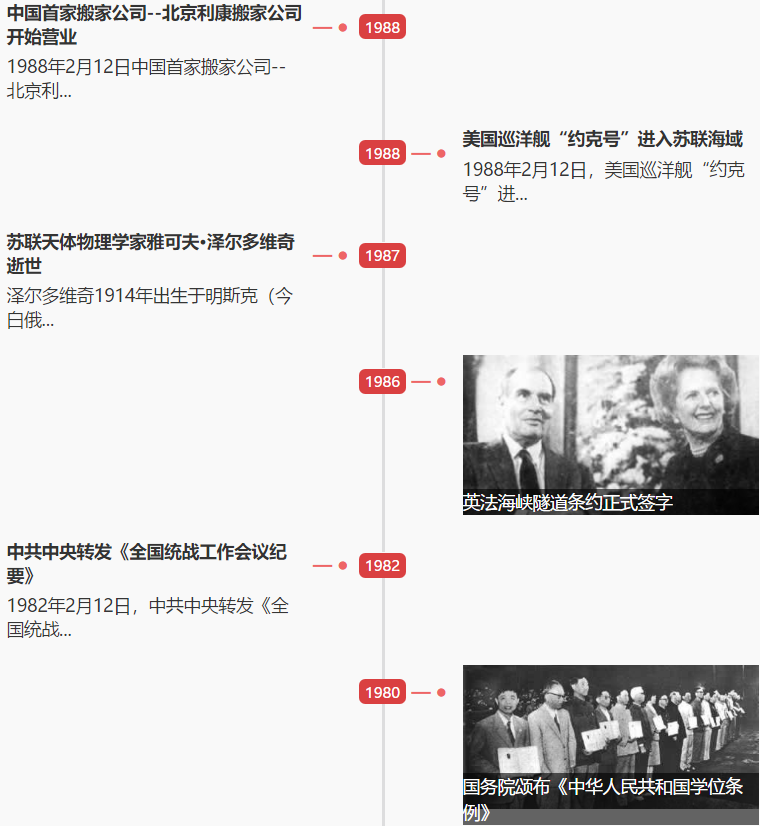
Task: Open 北京利康搬家公司开始营业 1988 event
Action: coord(154,25)
